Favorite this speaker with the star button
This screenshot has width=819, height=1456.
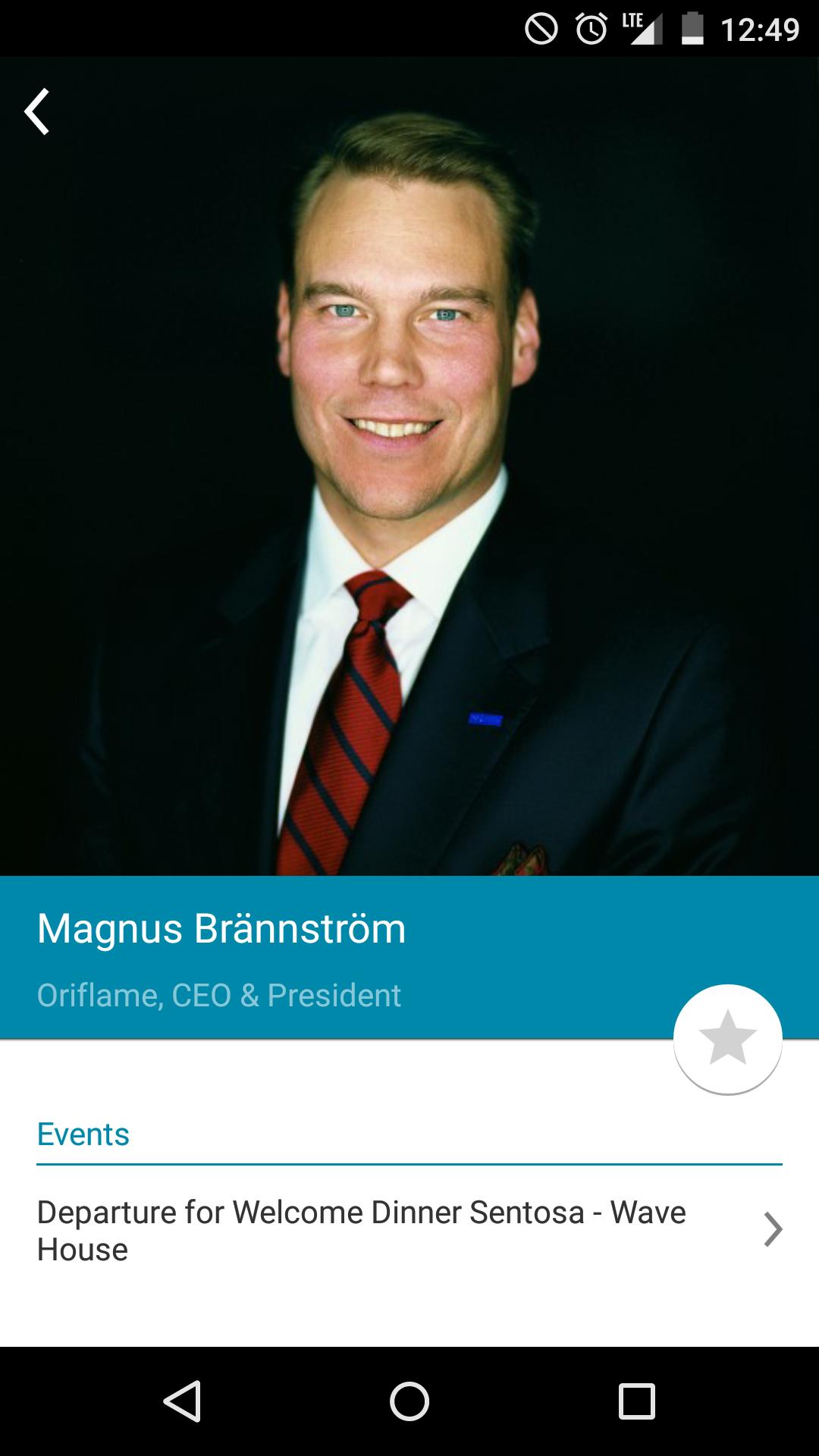click(x=727, y=1038)
